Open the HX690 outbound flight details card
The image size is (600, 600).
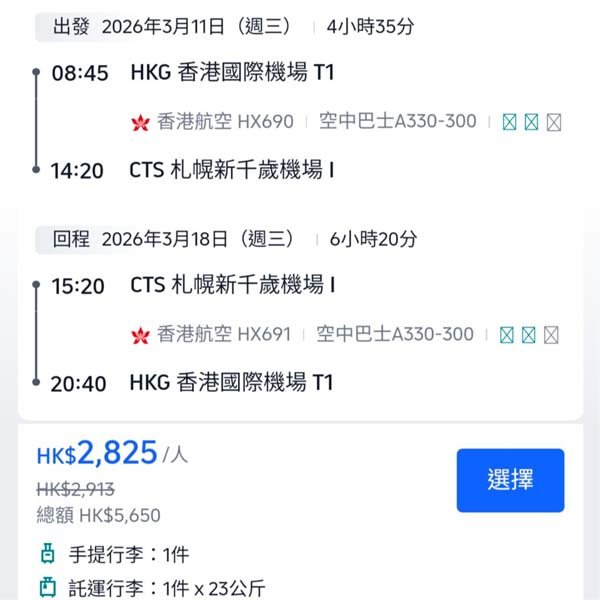click(300, 122)
